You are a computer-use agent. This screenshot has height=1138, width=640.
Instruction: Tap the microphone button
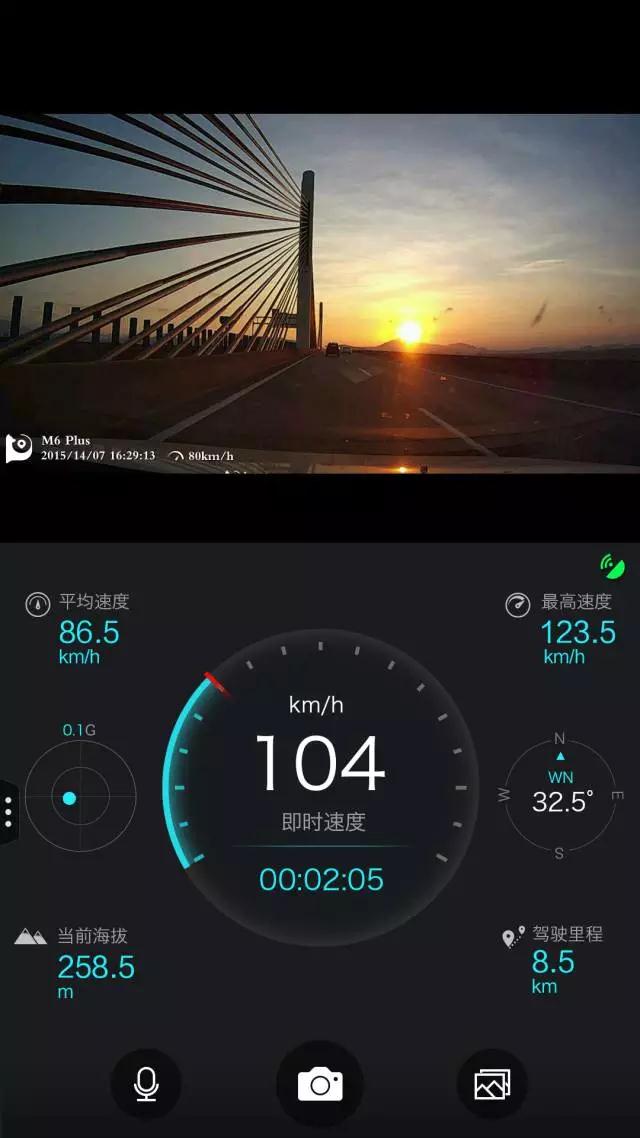click(146, 1083)
